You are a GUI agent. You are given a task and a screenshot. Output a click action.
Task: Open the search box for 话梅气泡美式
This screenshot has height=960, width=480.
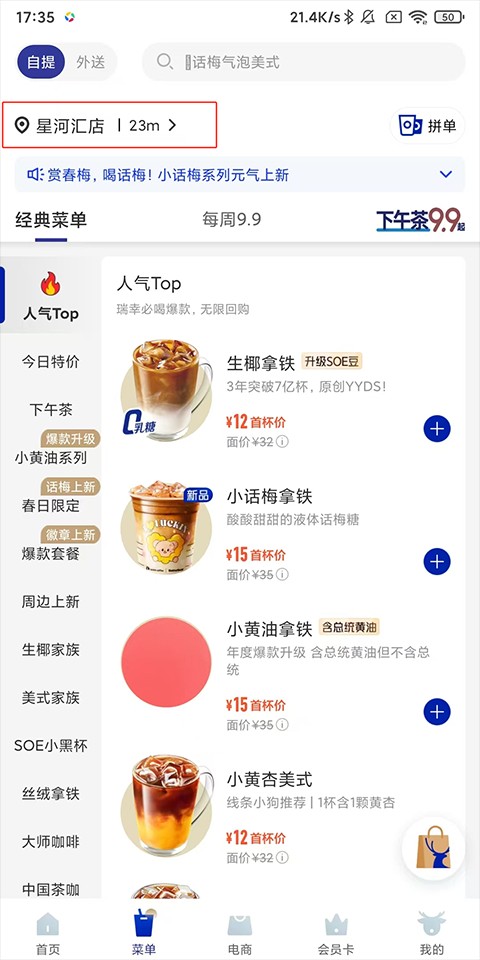304,62
